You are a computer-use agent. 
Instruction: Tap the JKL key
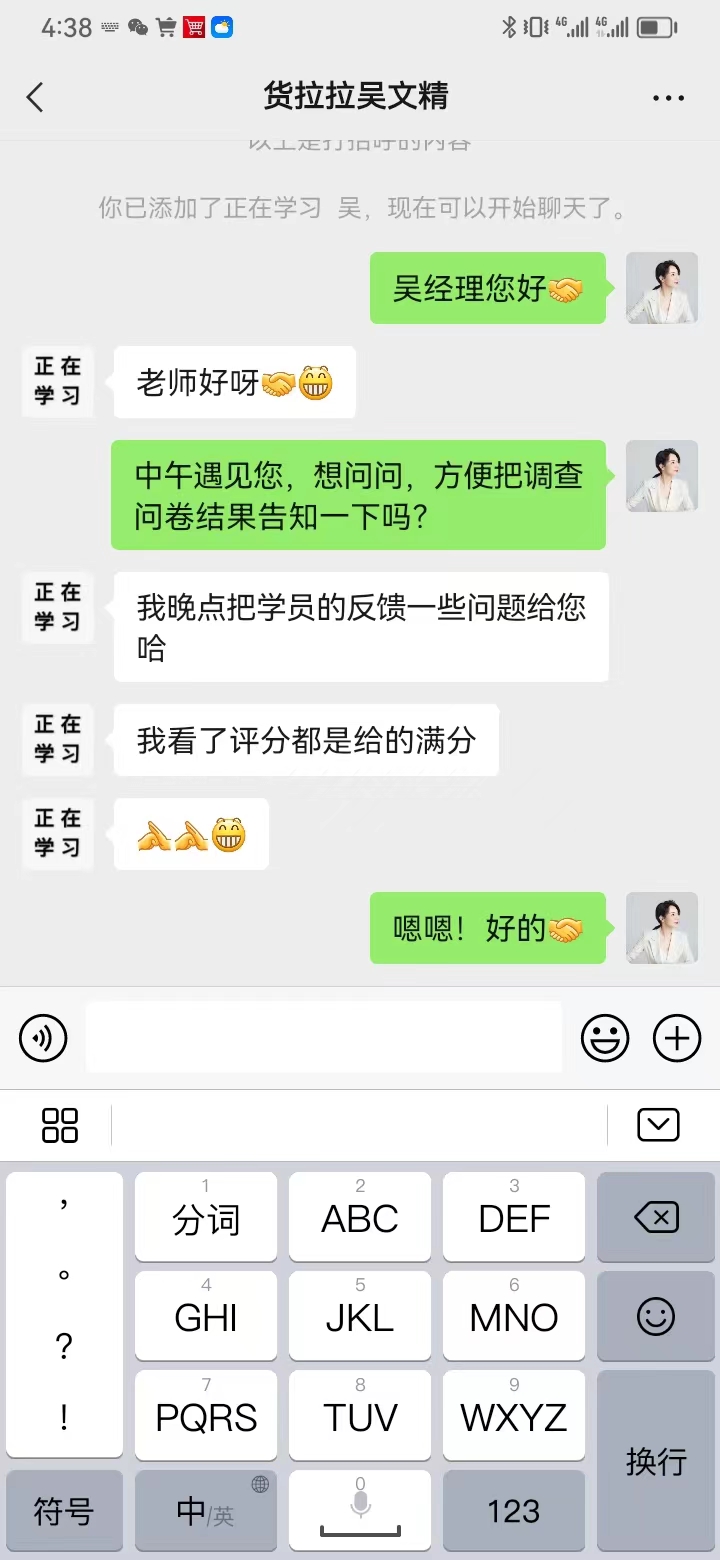point(360,1316)
